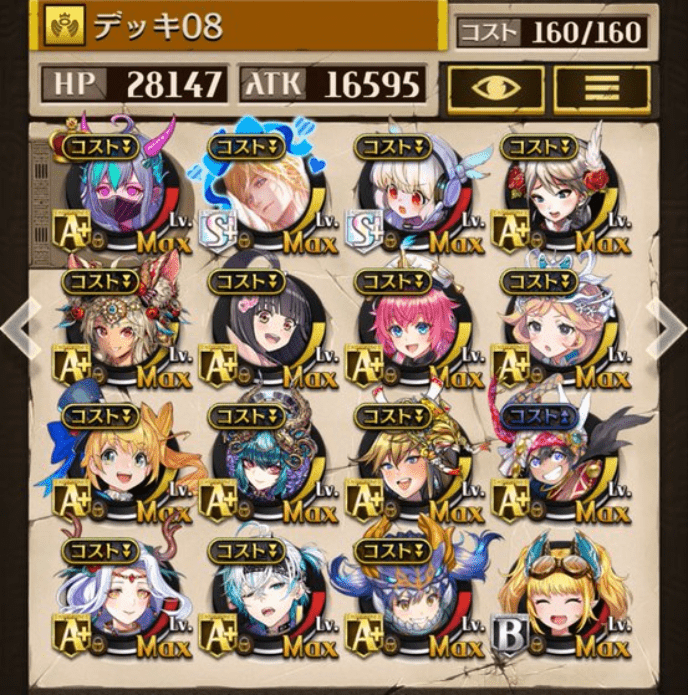Tap the デッキ08 deck name header
This screenshot has width=688, height=695.
240,27
